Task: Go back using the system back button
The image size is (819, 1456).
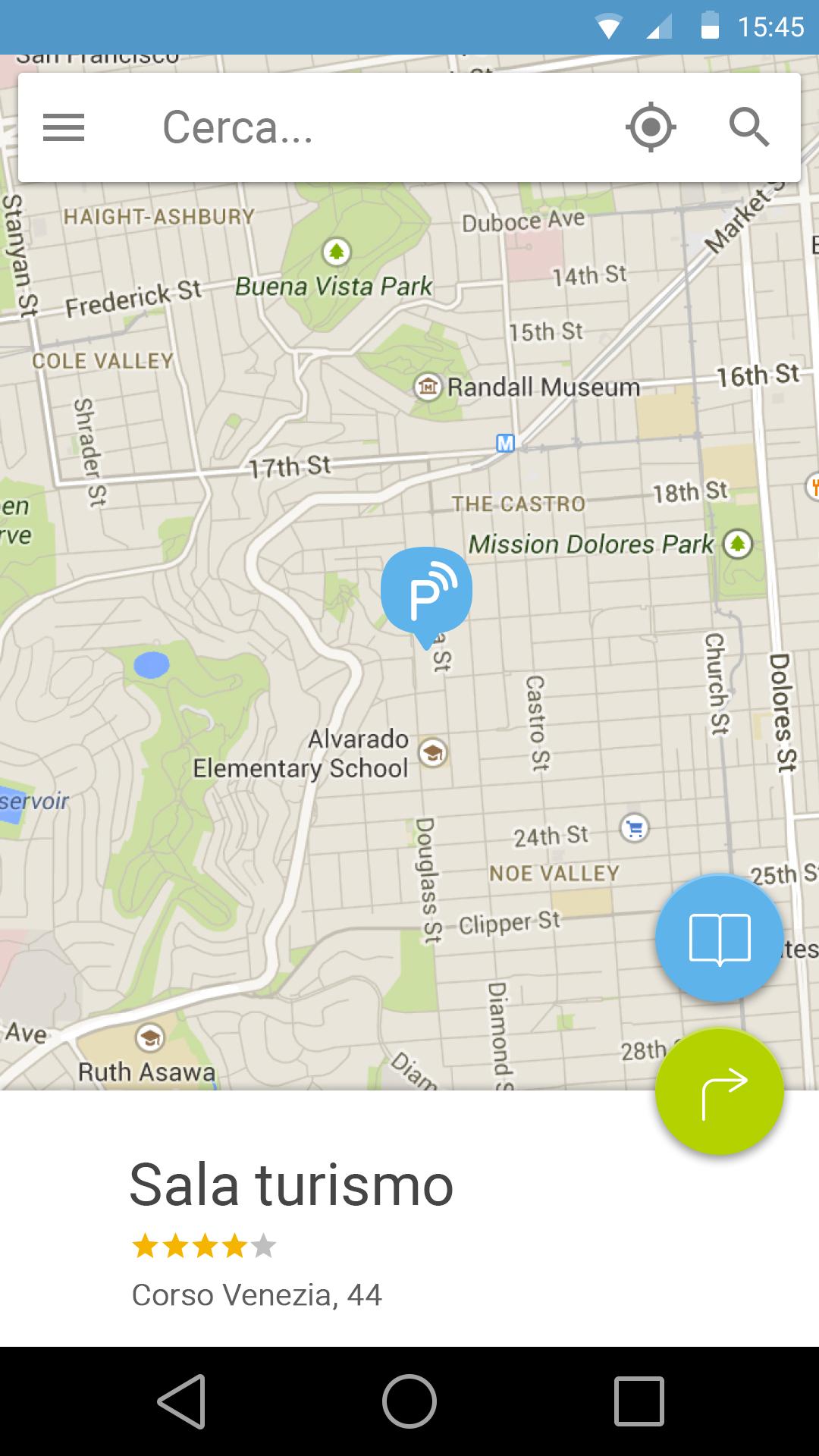Action: point(182,1401)
